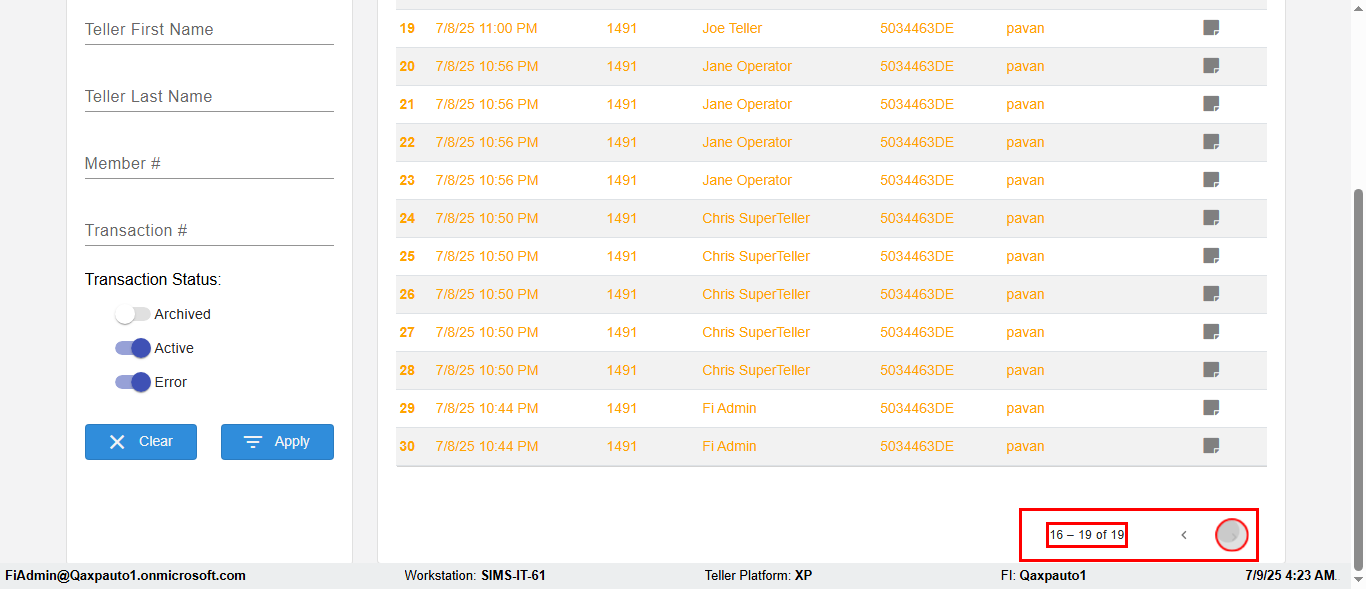This screenshot has height=589, width=1366.
Task: Disable the Active status toggle
Action: click(x=132, y=348)
